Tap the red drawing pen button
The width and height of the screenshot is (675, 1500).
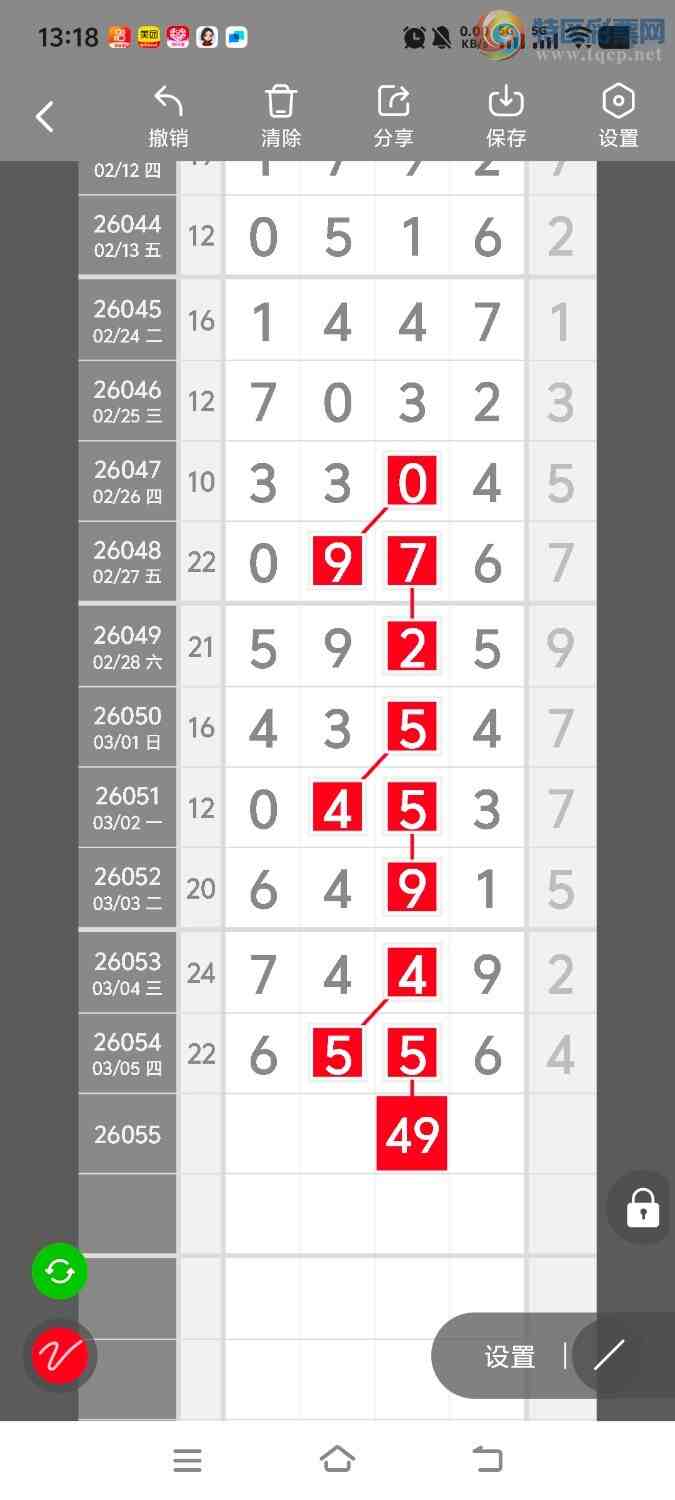(x=60, y=1355)
